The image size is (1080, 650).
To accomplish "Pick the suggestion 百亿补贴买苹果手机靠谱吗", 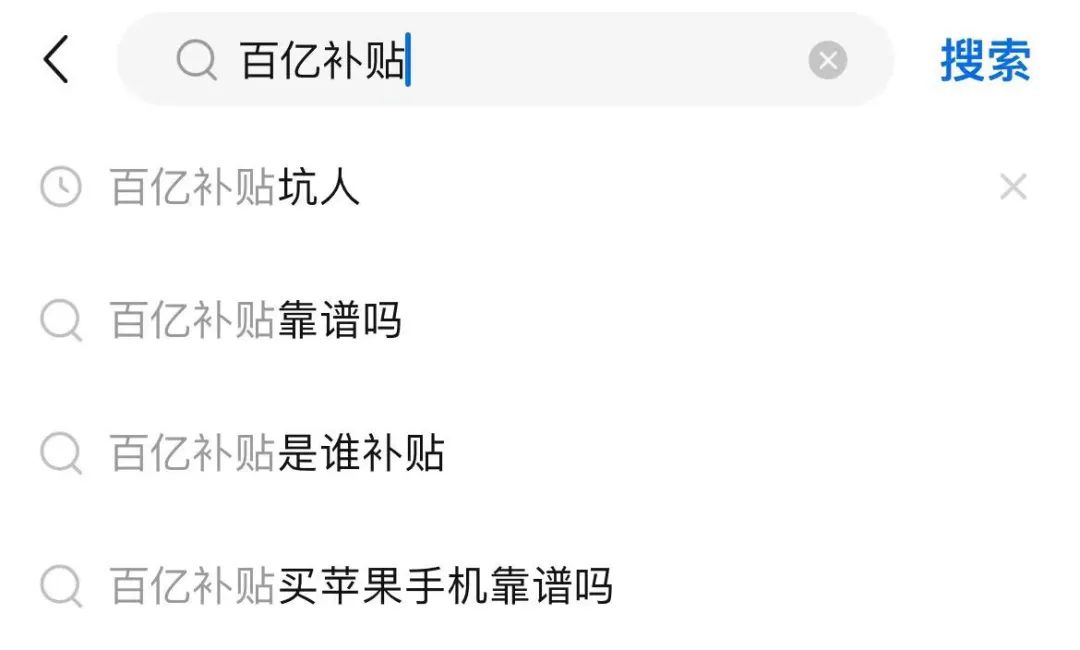I will click(360, 586).
